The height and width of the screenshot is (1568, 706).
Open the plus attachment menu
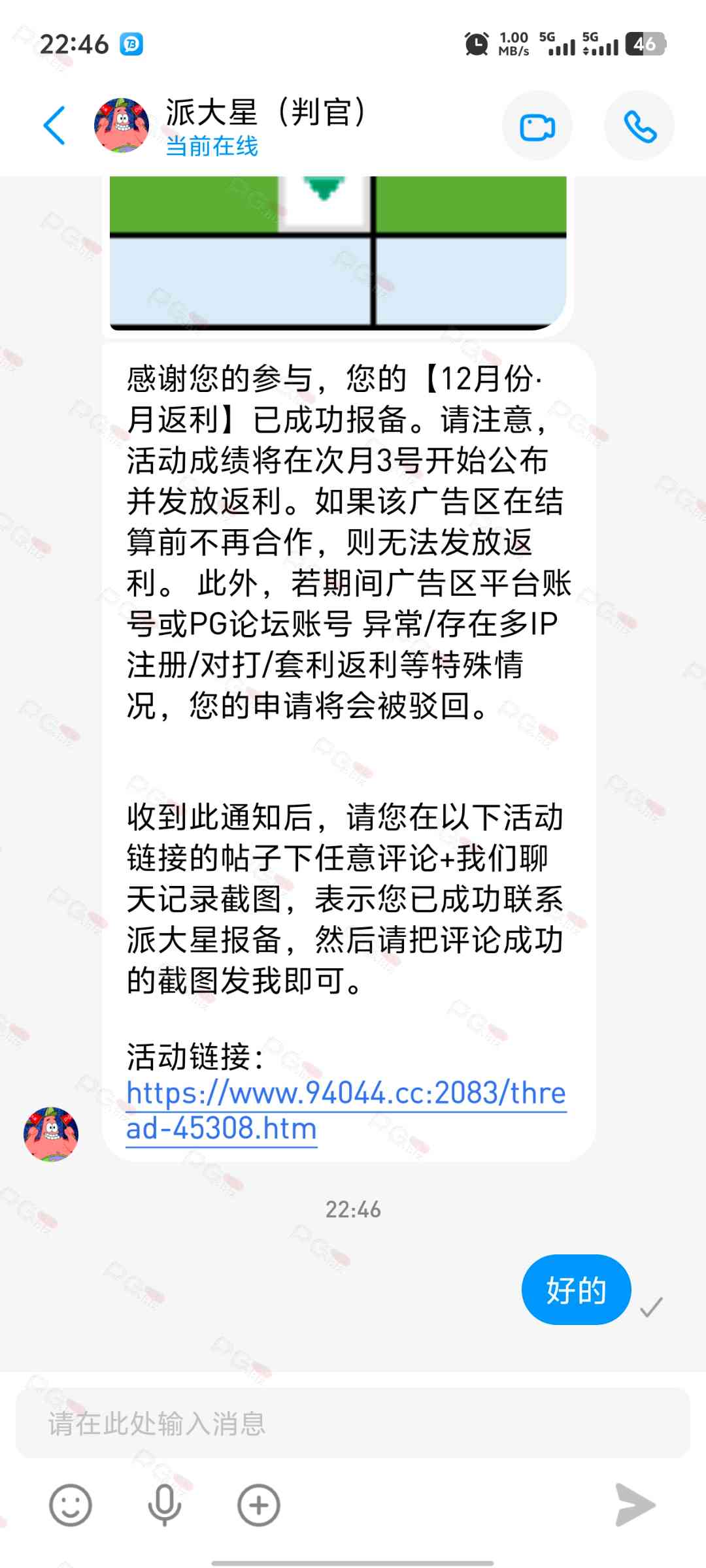(x=258, y=1505)
